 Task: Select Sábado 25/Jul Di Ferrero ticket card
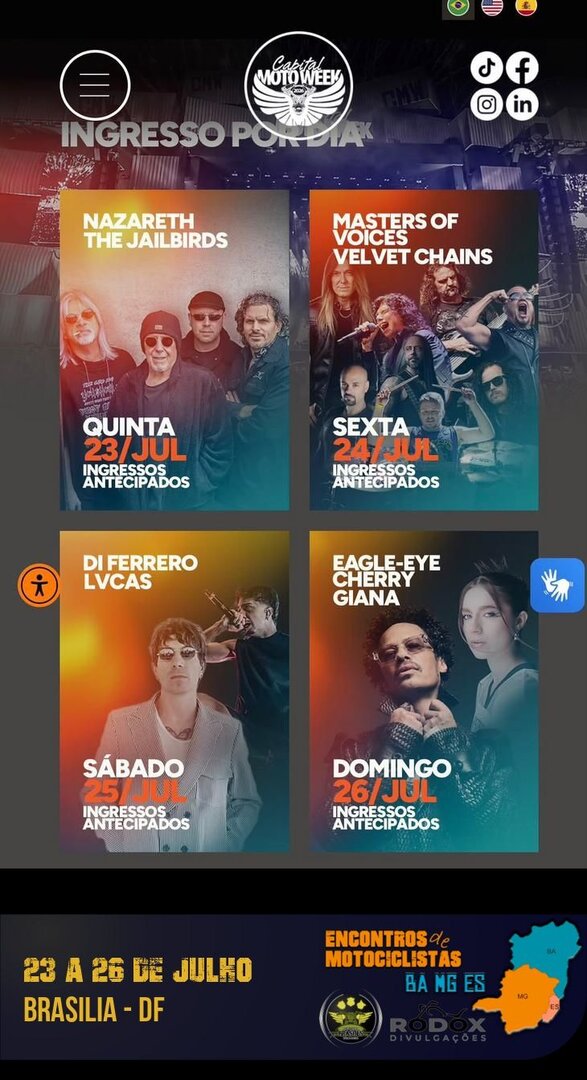click(x=174, y=691)
